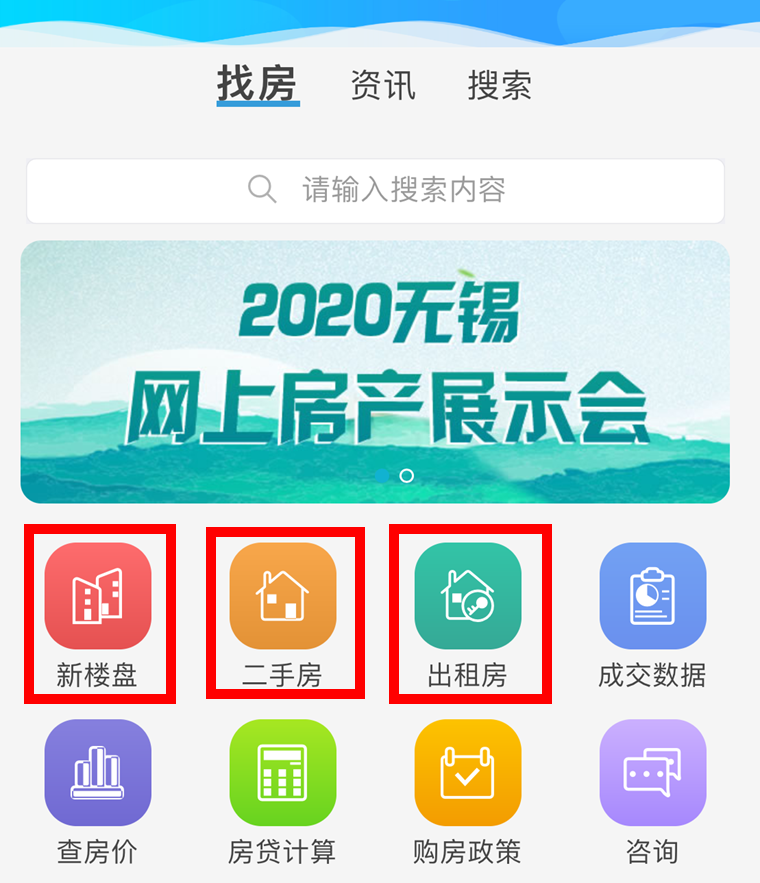Switch to the 搜索 tab
This screenshot has width=760, height=883.
pyautogui.click(x=499, y=85)
